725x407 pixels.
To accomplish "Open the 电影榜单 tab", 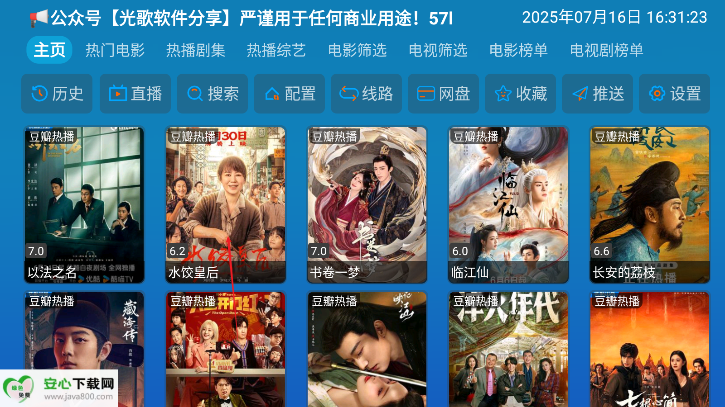I will (x=518, y=50).
